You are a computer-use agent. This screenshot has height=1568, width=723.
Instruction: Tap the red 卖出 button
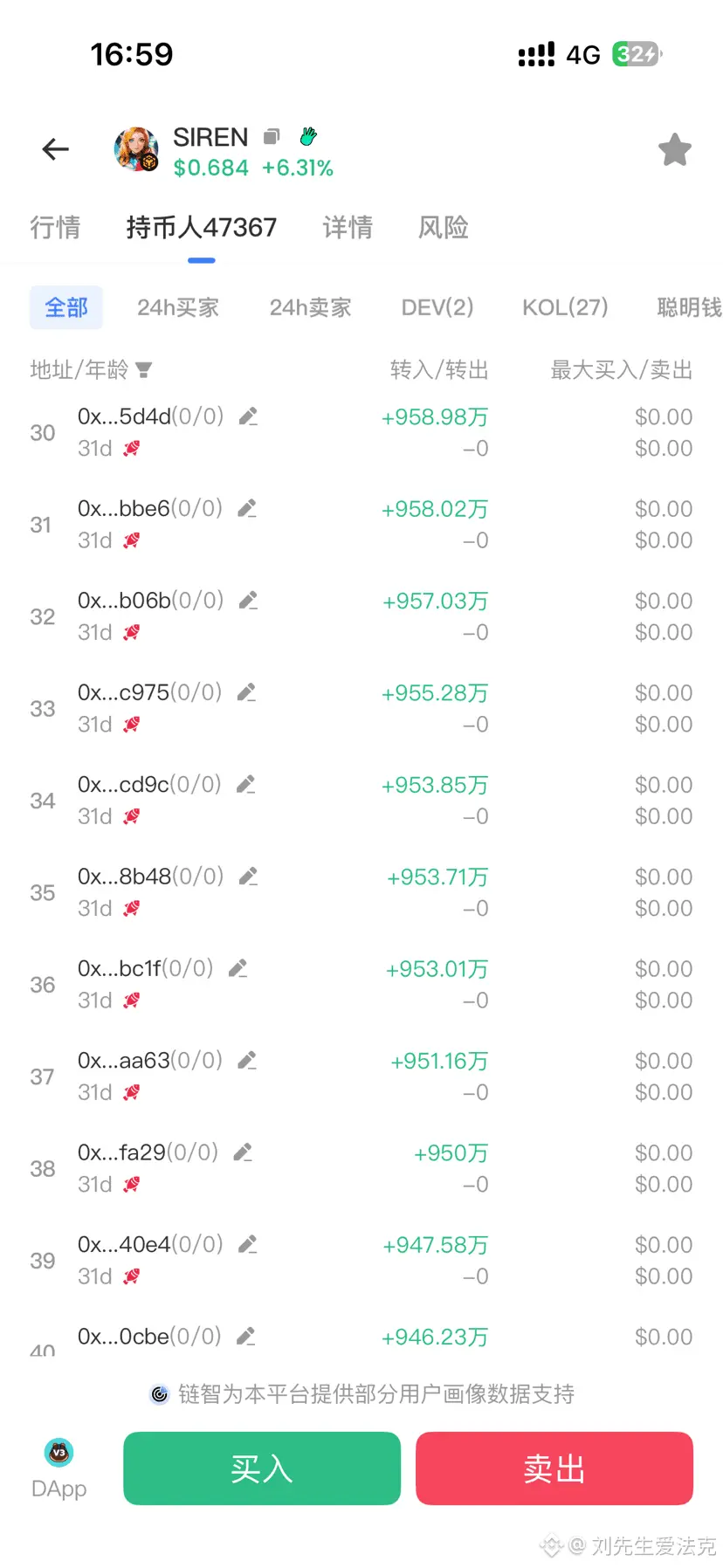[x=554, y=1468]
